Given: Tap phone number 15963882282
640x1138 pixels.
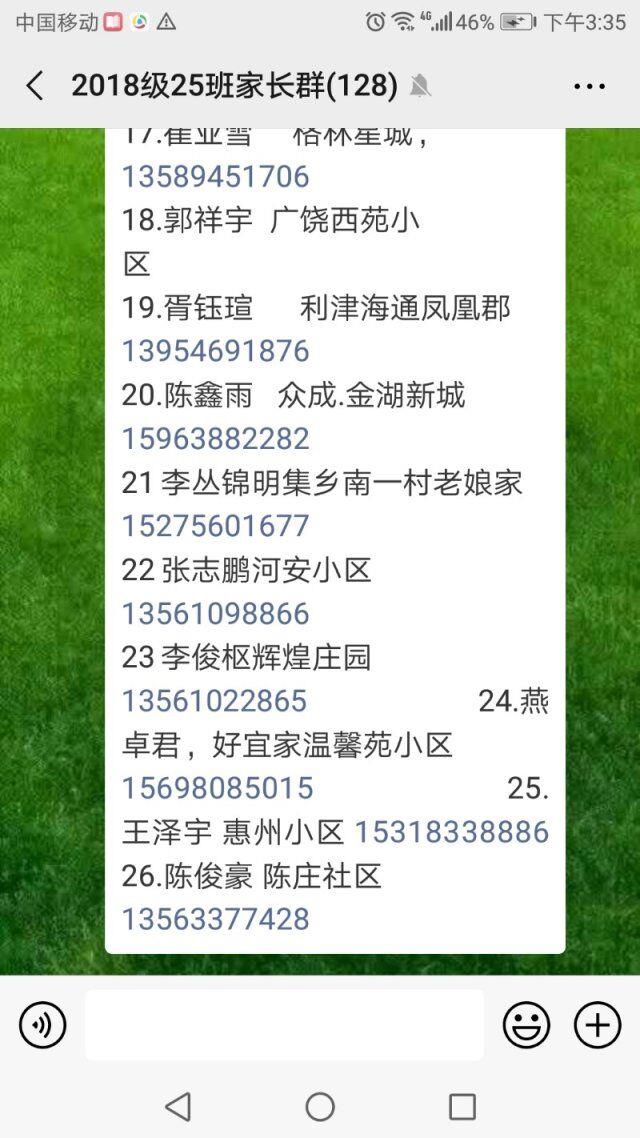Looking at the screenshot, I should tap(216, 439).
